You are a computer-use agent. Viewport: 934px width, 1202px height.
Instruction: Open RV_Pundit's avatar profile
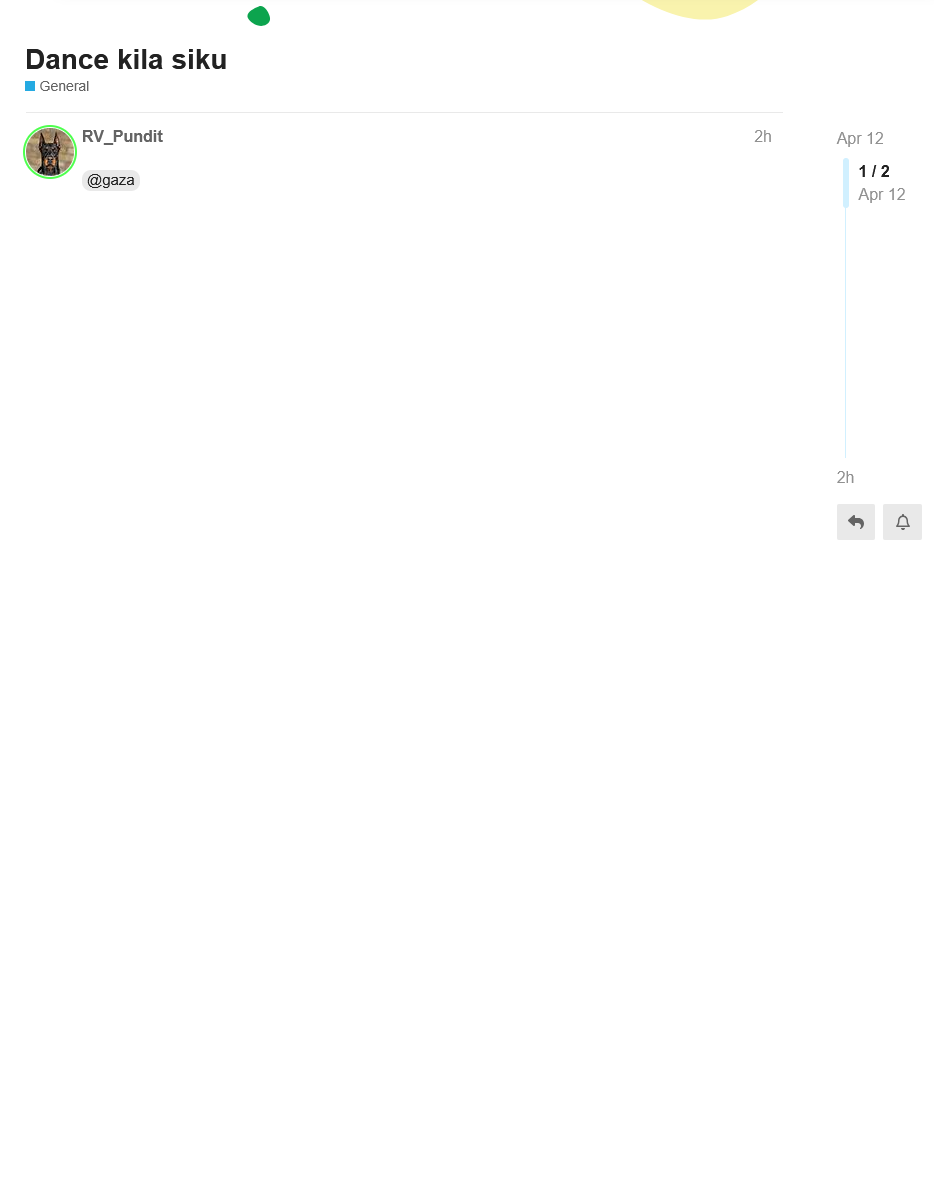tap(50, 152)
